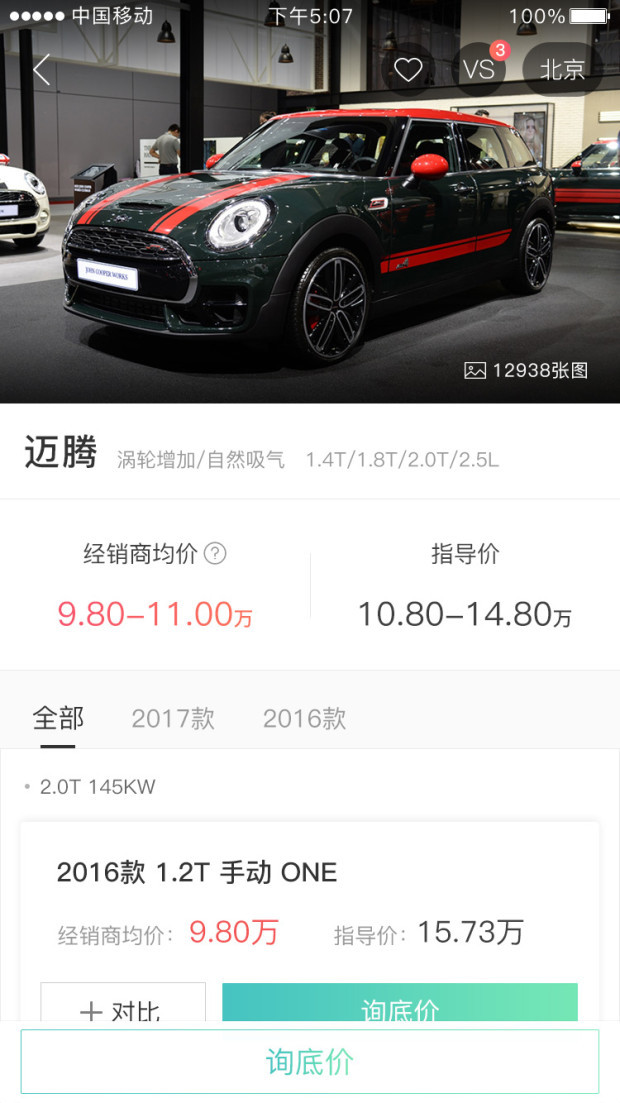Add 2016款 1.2T 手动 ONE to 对比

coord(123,1004)
